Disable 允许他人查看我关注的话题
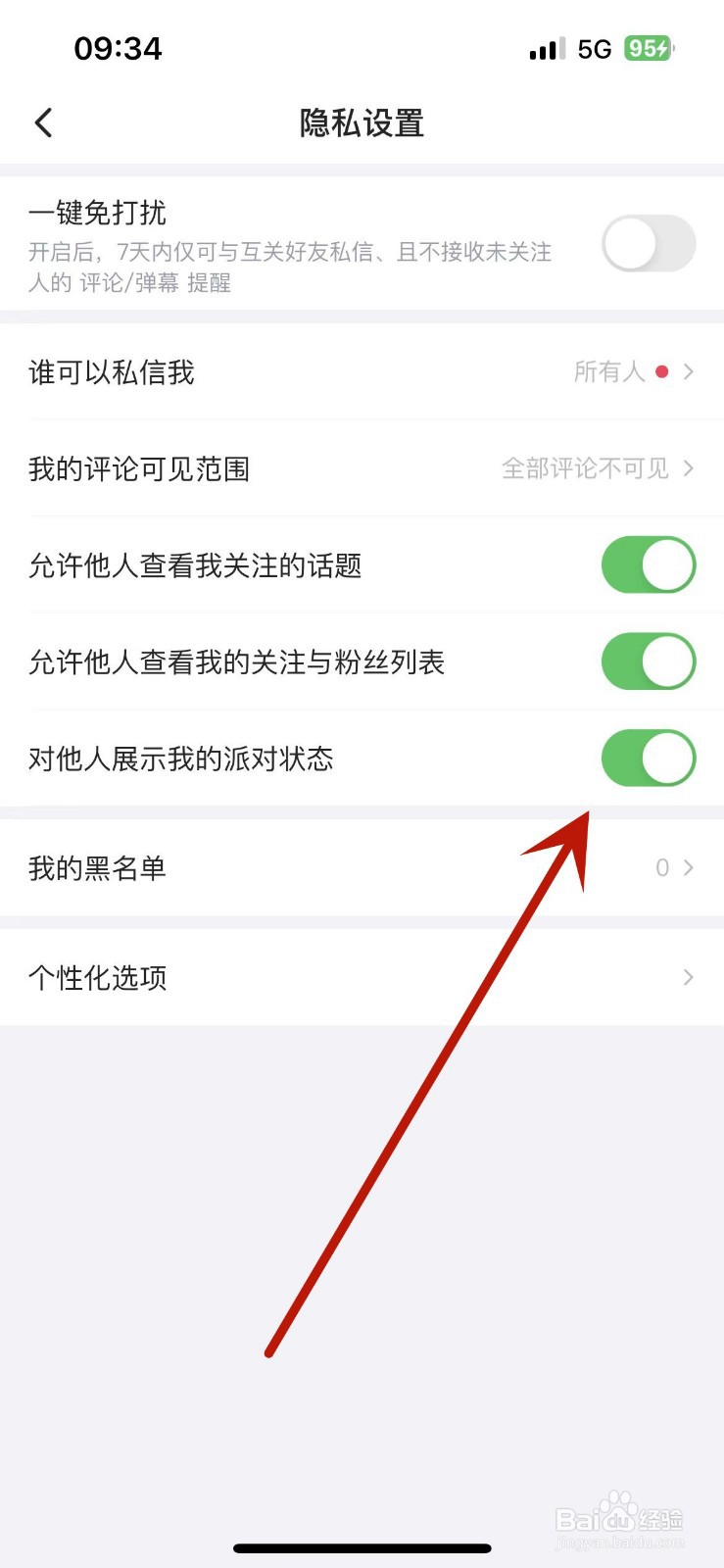724x1568 pixels. point(648,564)
